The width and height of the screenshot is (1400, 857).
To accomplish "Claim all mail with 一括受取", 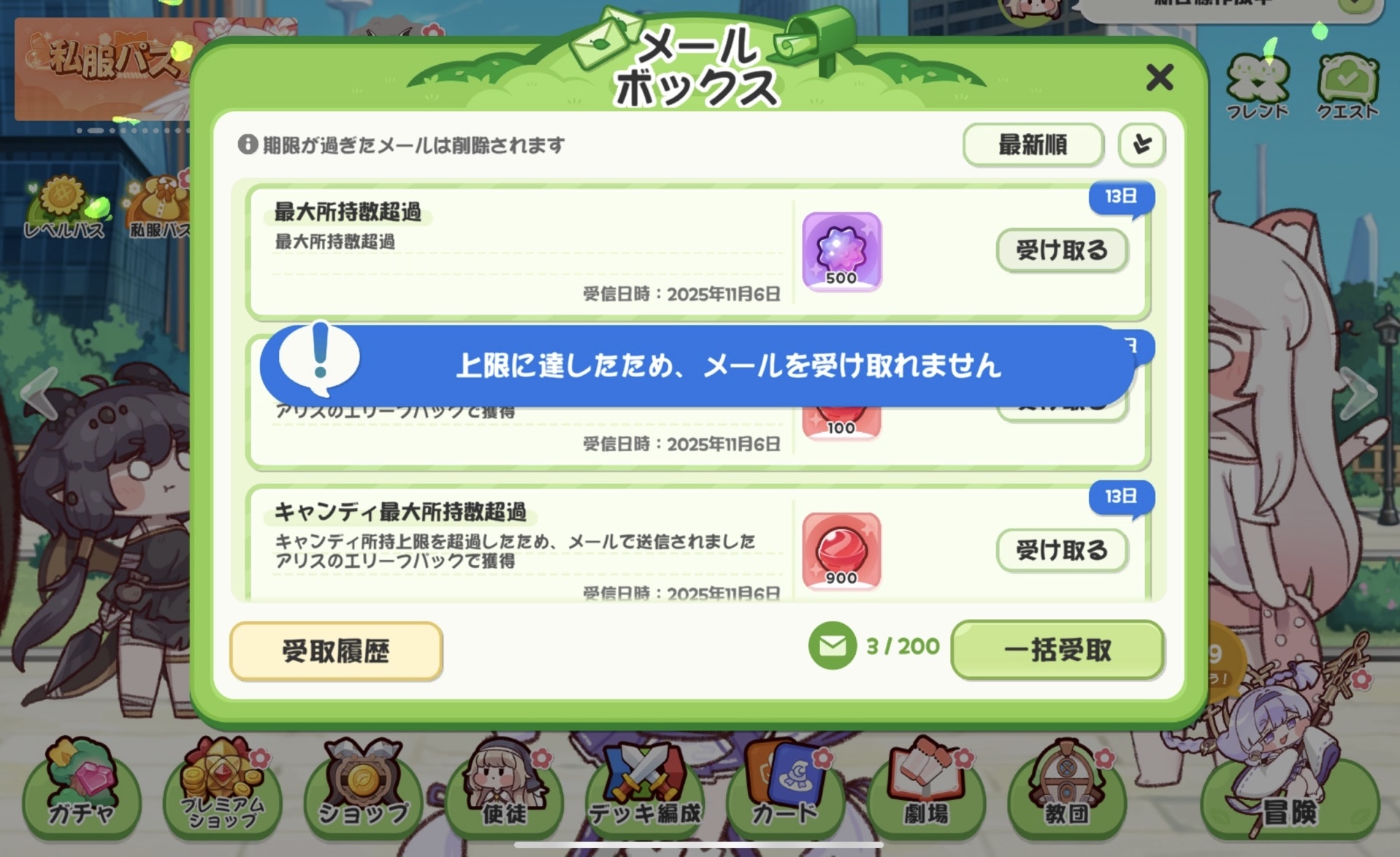I will (1057, 650).
